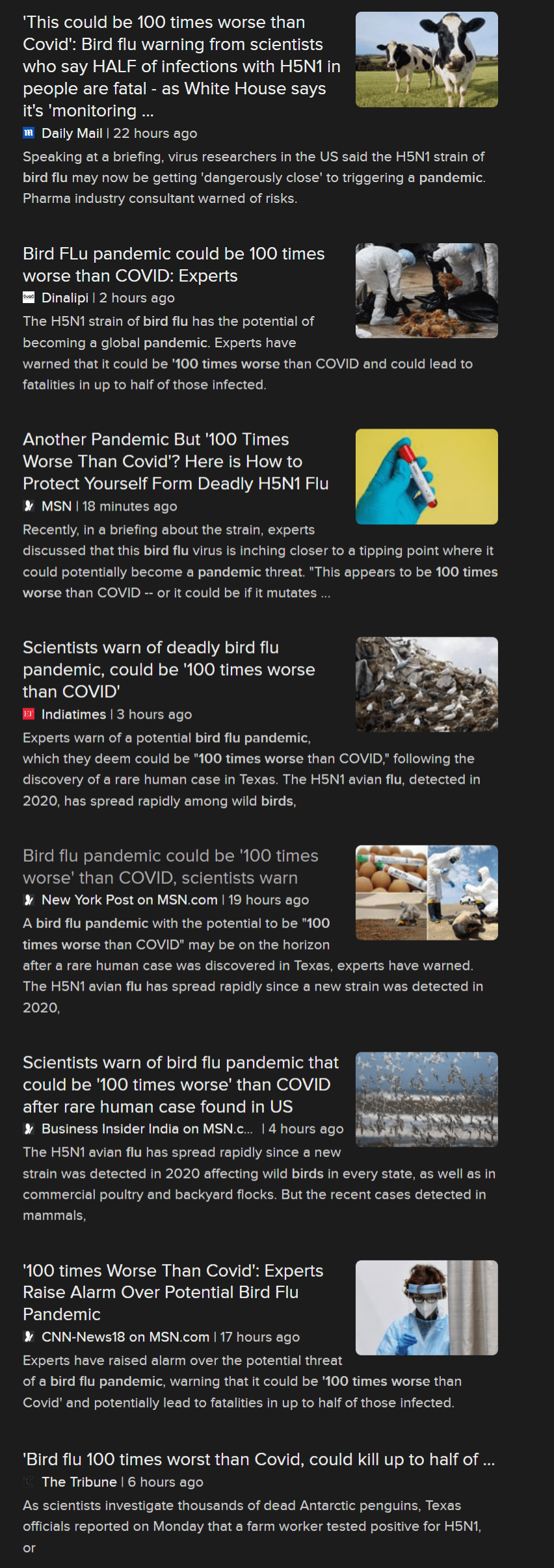
Task: Tap the eggs and hazmat thumbnail
Action: coord(427,893)
